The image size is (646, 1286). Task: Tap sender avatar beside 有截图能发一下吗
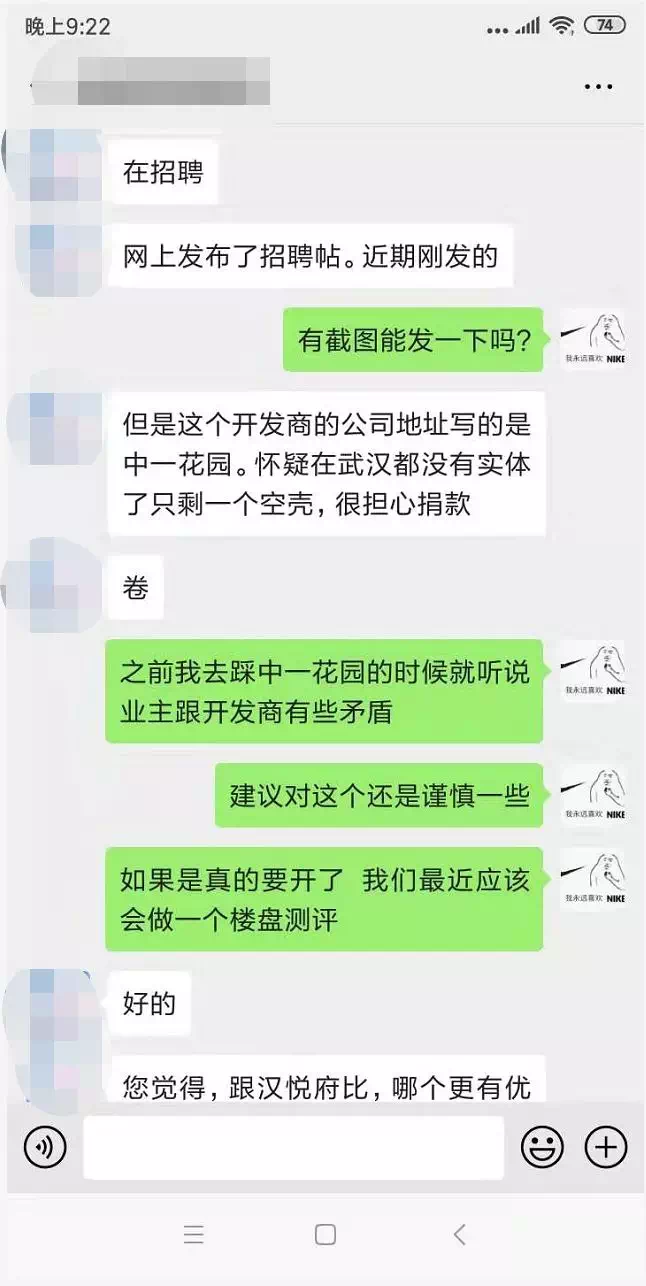pyautogui.click(x=593, y=340)
